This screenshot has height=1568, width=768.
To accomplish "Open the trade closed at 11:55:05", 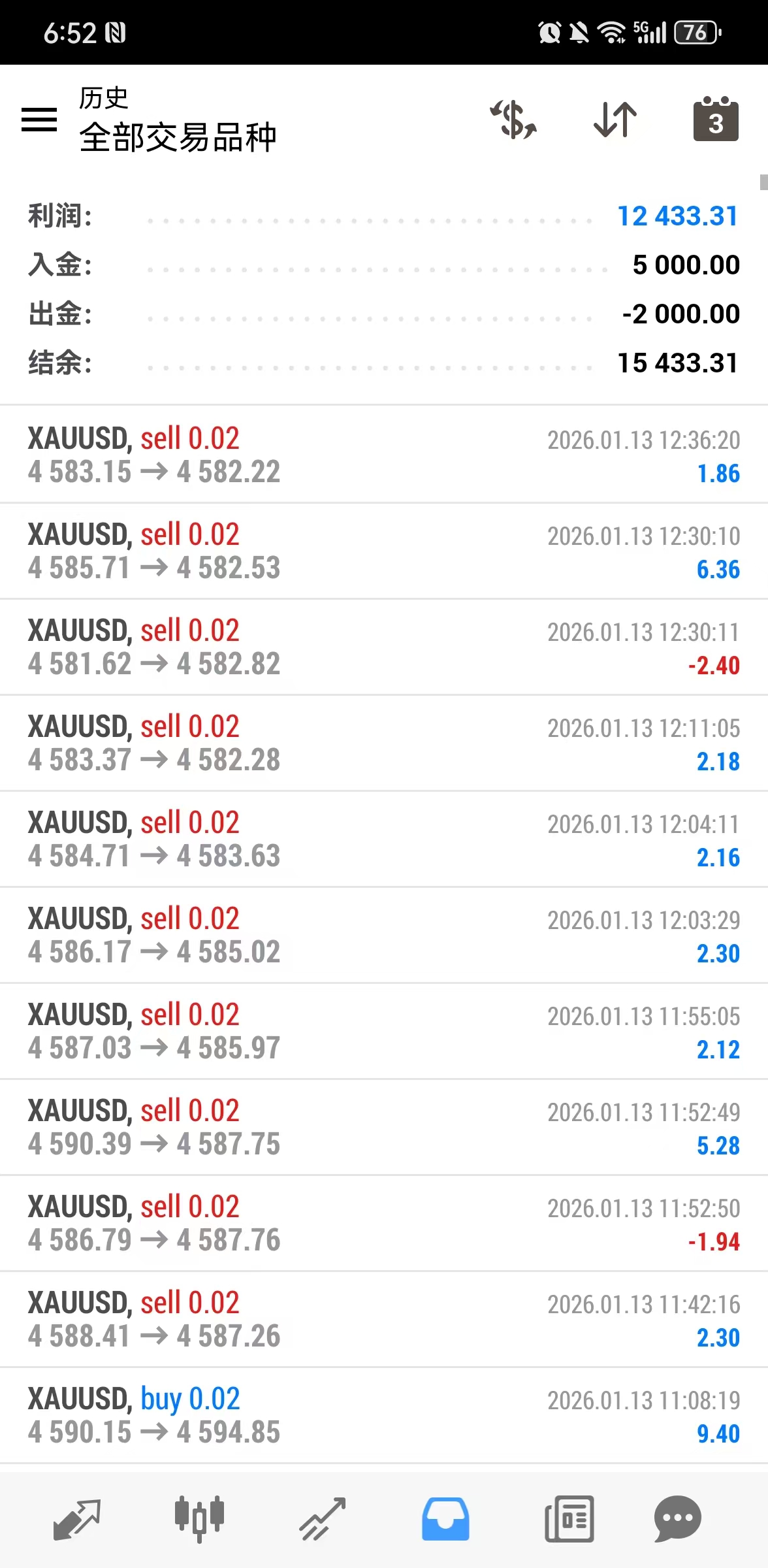I will tap(384, 1031).
